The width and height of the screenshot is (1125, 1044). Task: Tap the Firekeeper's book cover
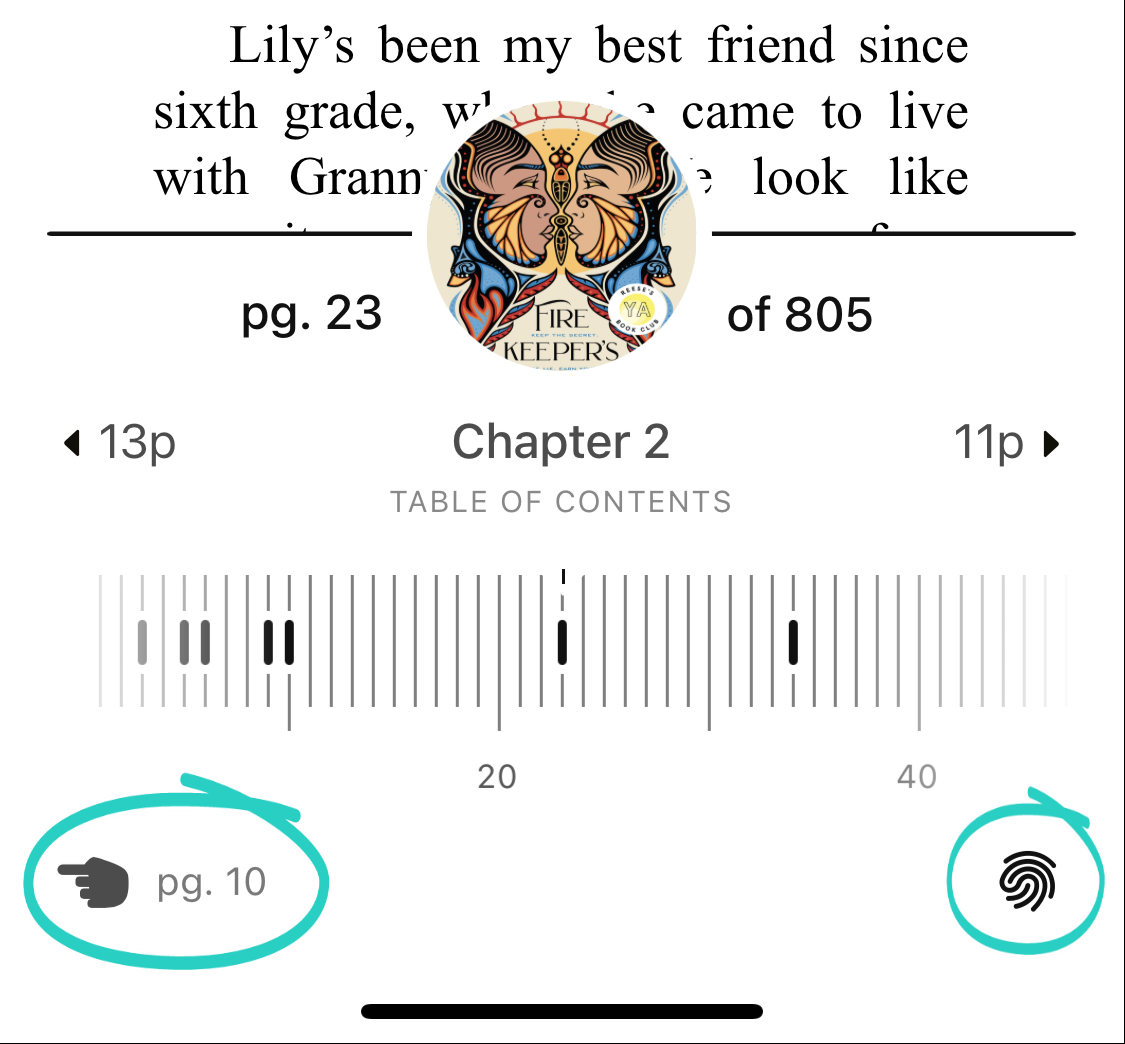(x=561, y=238)
